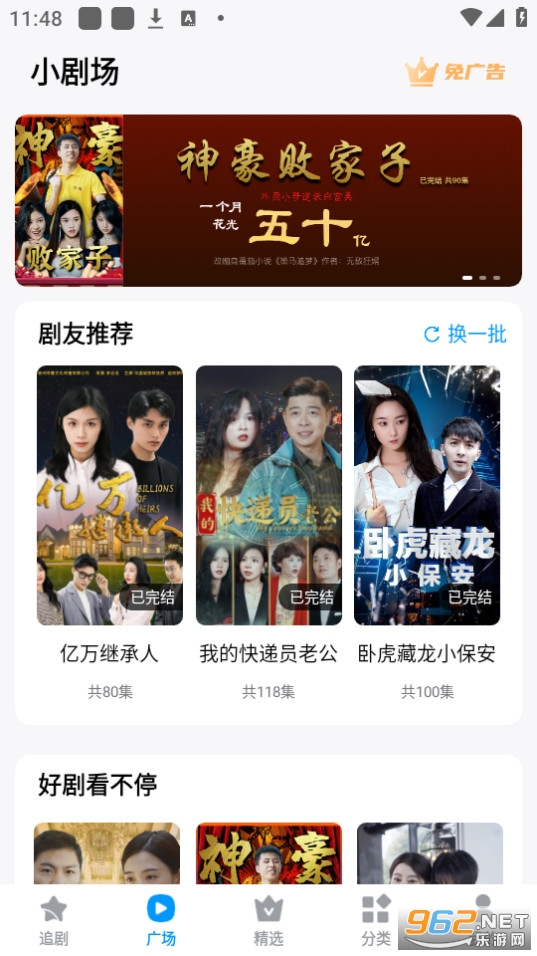This screenshot has height=956, width=537.
Task: Open the drama 卧虎藏龙小保安
Action: coord(427,495)
